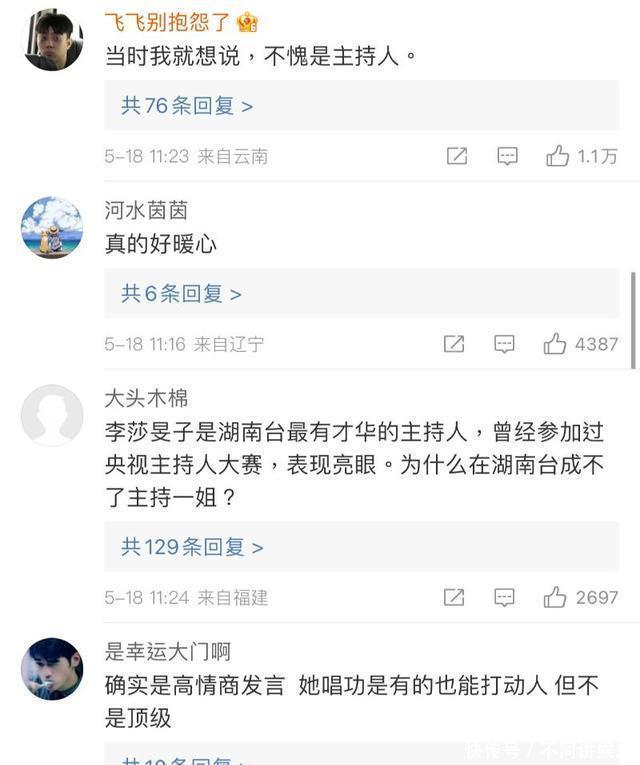This screenshot has width=640, height=765.
Task: Reply to 飞飞别抱怨了's comment
Action: pos(507,156)
